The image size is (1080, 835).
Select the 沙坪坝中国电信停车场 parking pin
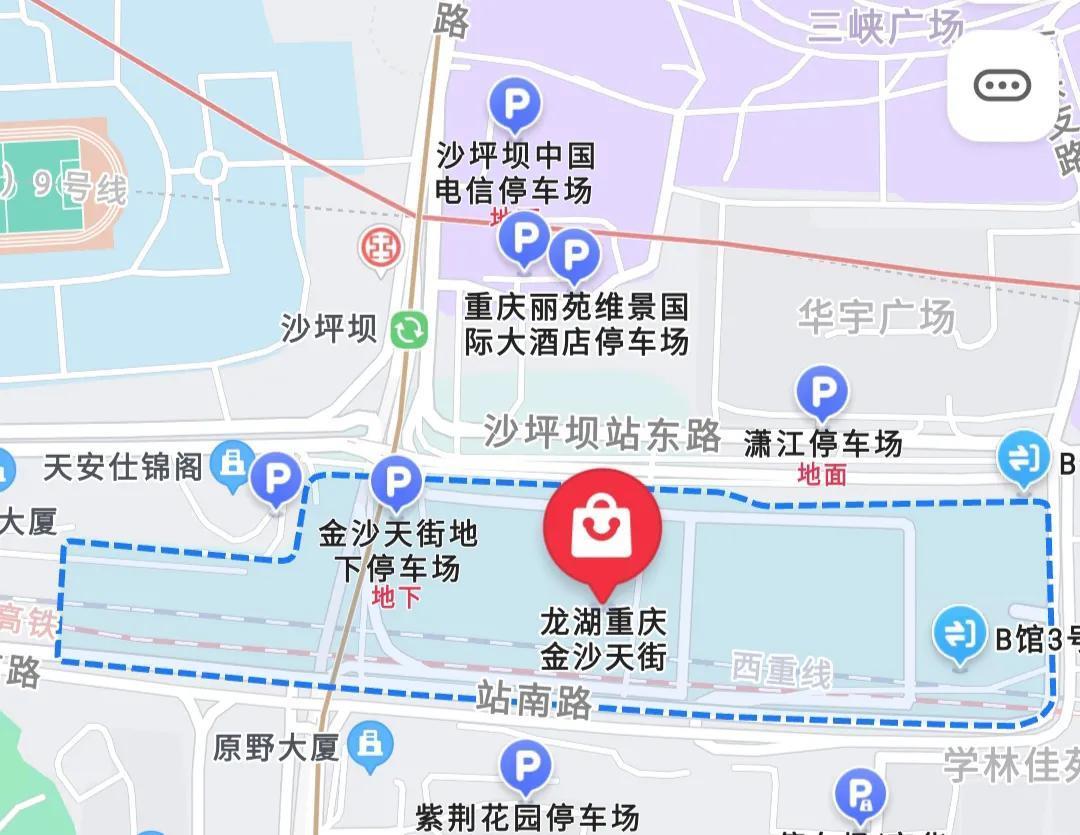tap(514, 105)
